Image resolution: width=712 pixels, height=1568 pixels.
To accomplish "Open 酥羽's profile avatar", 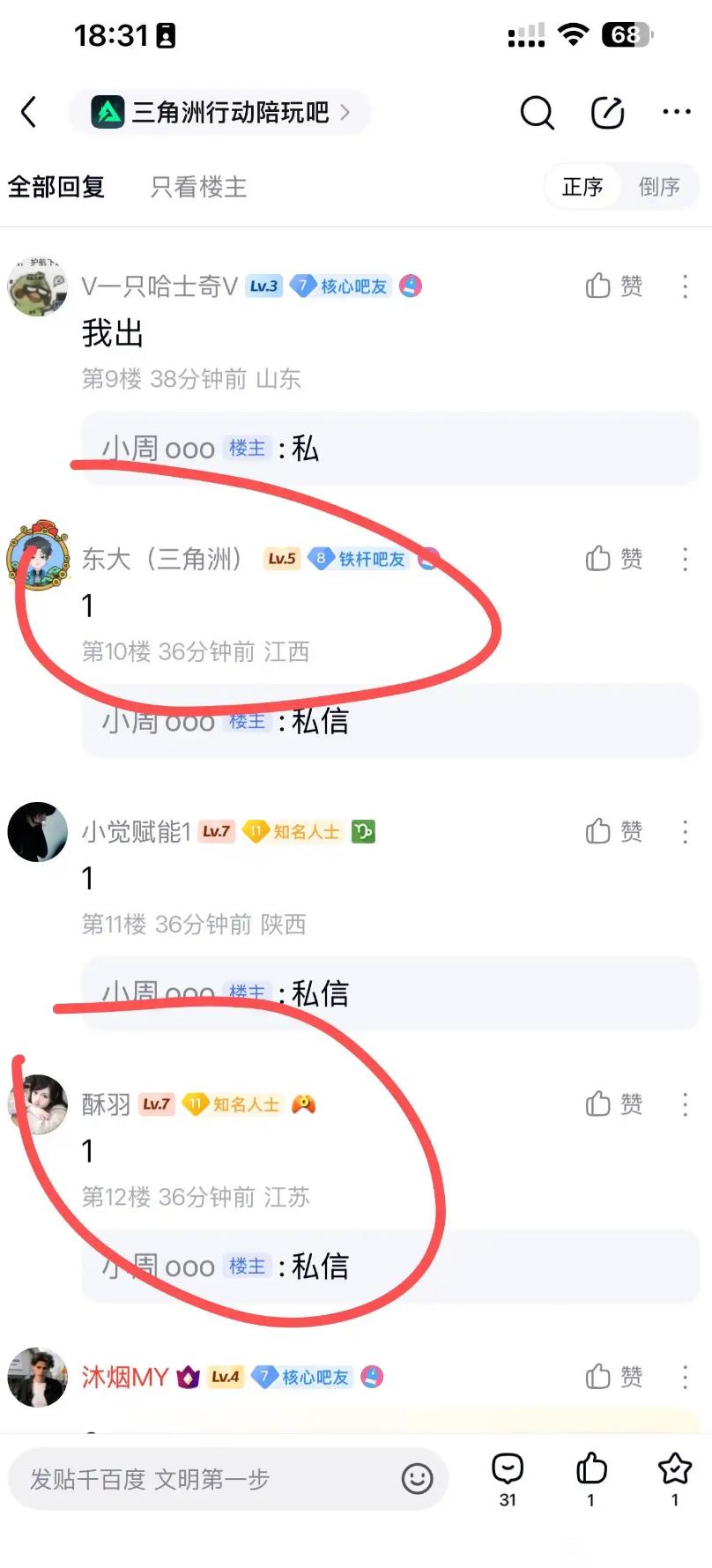I will [38, 1104].
